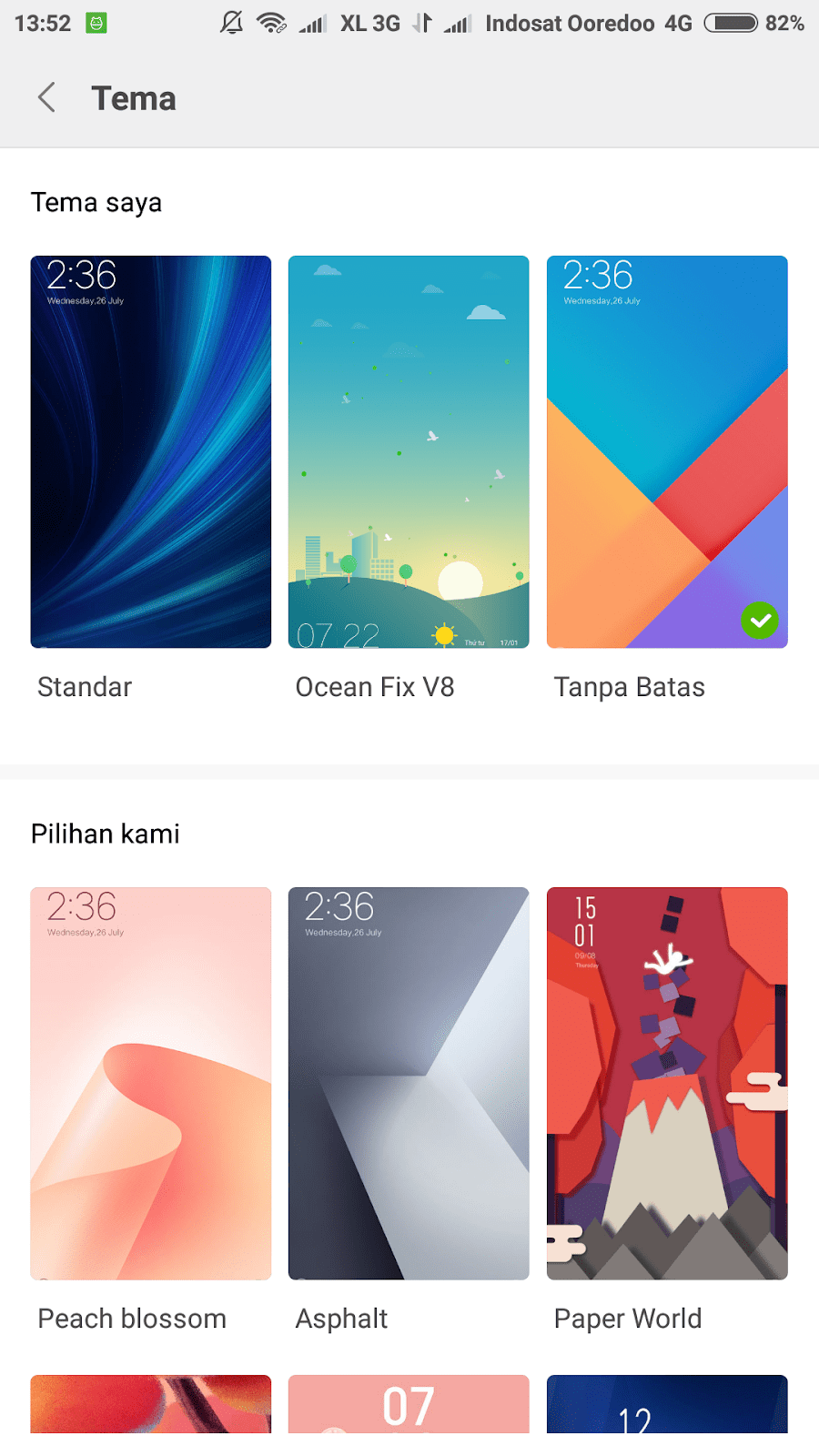Tap the Pilihan kami section header
This screenshot has width=819, height=1456.
point(106,833)
